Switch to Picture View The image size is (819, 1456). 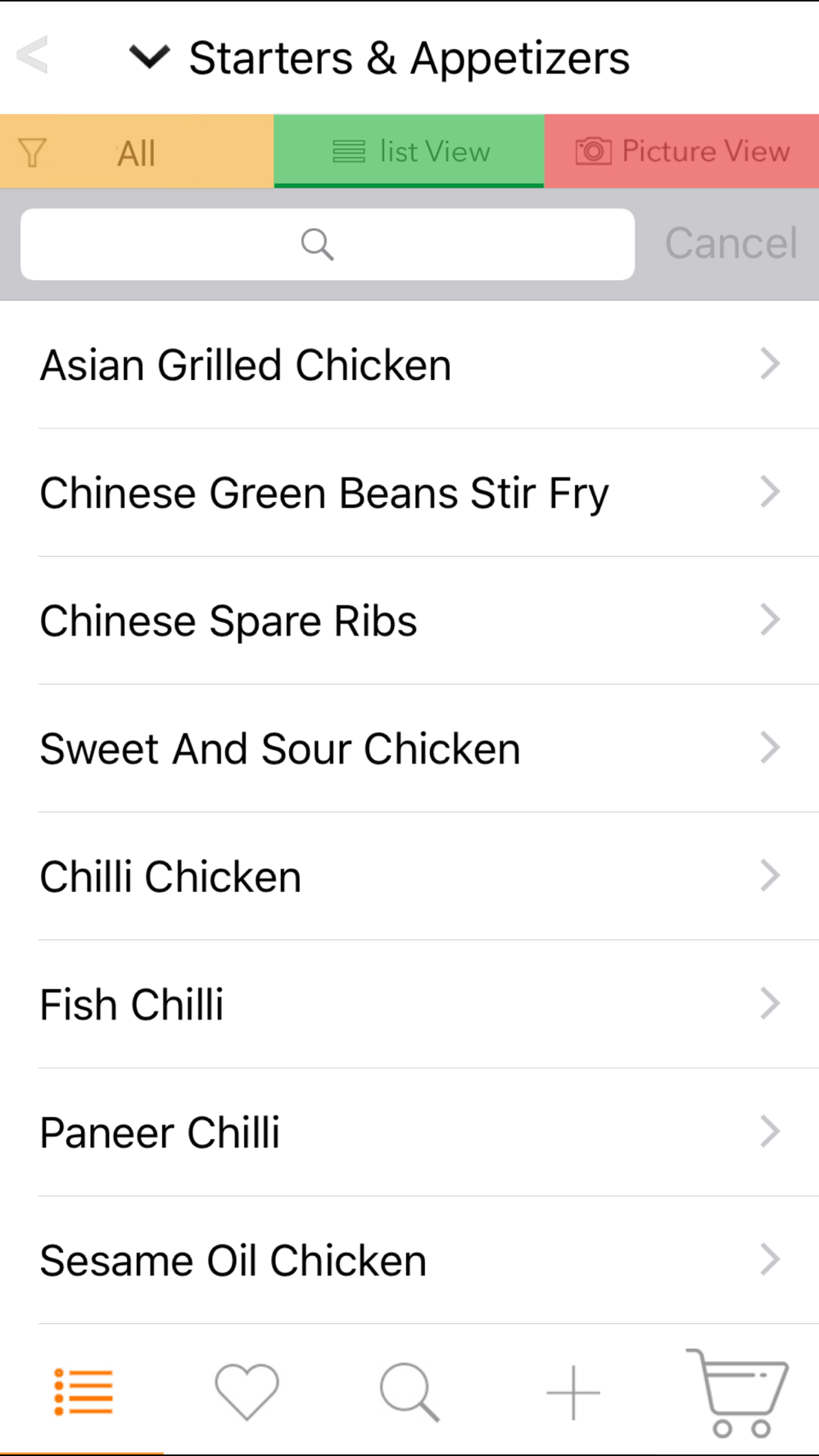pyautogui.click(x=682, y=151)
